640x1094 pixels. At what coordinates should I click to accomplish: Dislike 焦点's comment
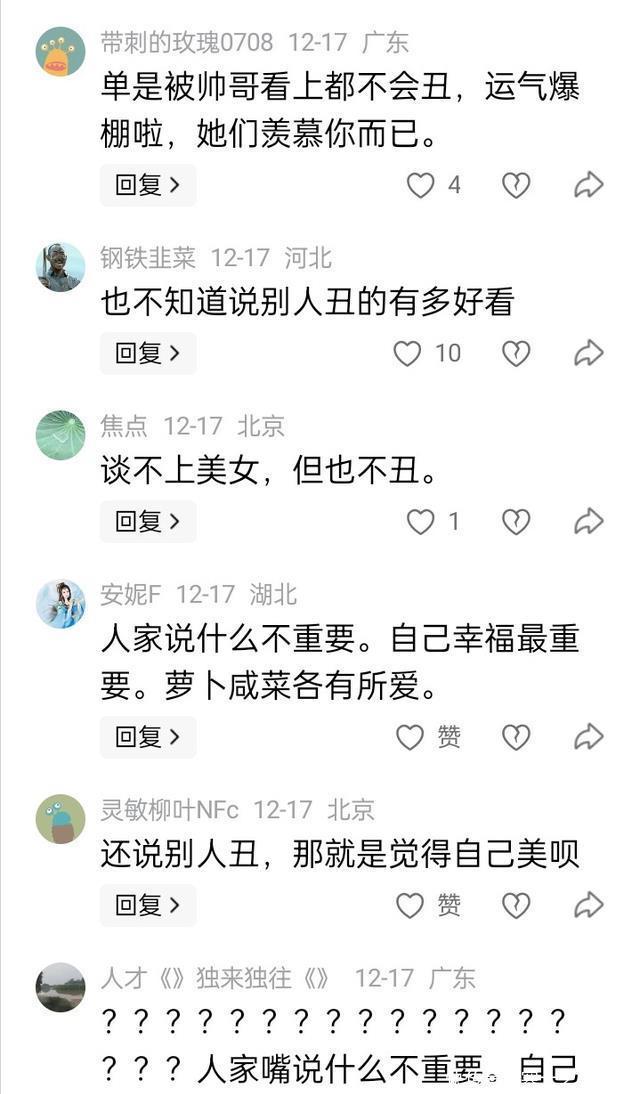(x=515, y=521)
